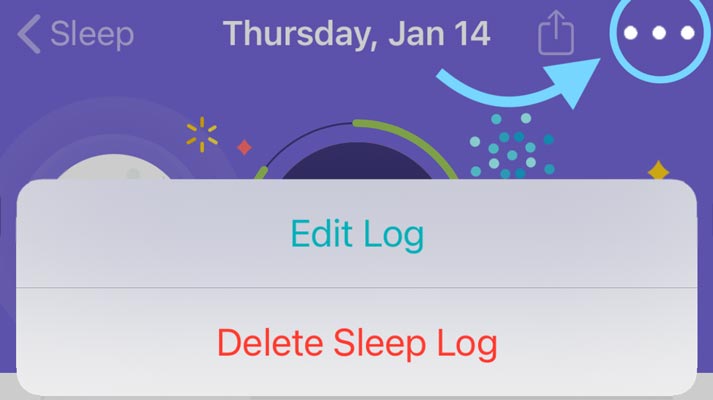
Task: Go back to Sleep screen
Action: tap(75, 34)
